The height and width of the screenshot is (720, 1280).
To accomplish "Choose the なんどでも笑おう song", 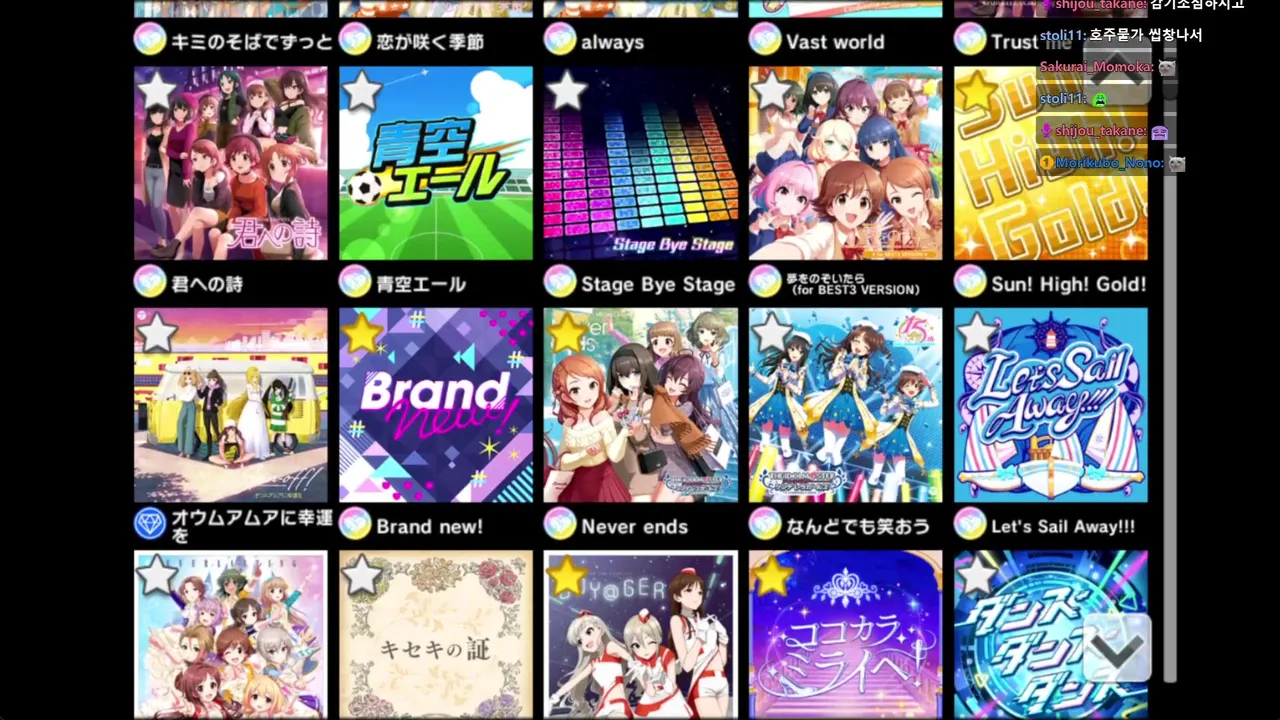I will [x=846, y=406].
